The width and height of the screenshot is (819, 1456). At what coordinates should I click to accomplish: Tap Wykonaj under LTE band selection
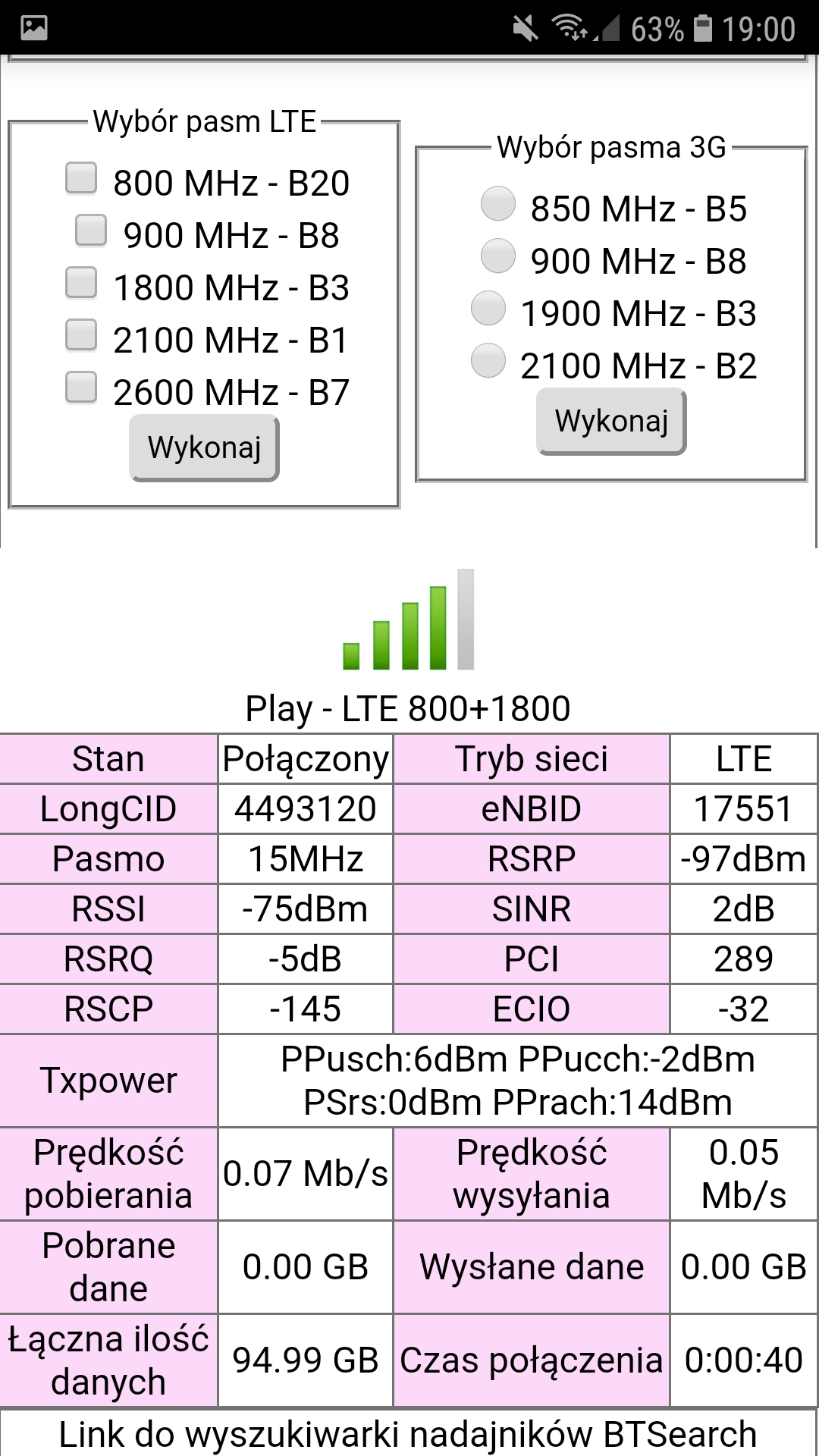click(204, 447)
